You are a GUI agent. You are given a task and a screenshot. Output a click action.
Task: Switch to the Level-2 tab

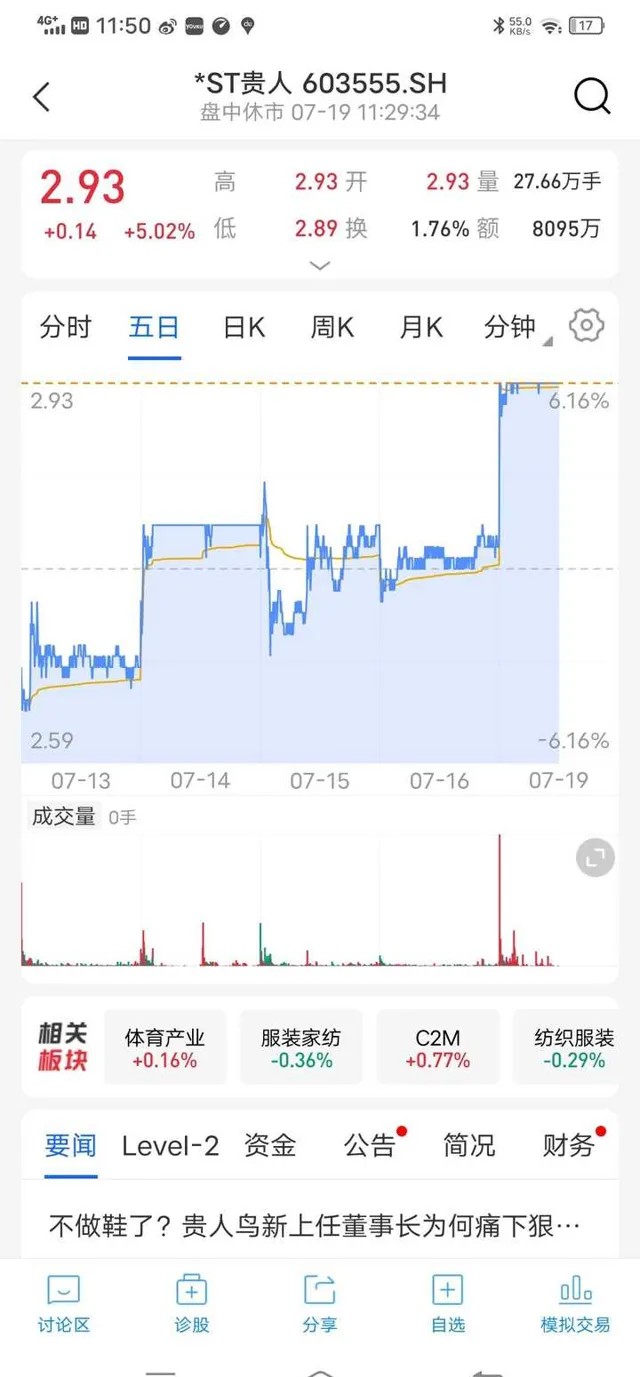[x=170, y=1146]
